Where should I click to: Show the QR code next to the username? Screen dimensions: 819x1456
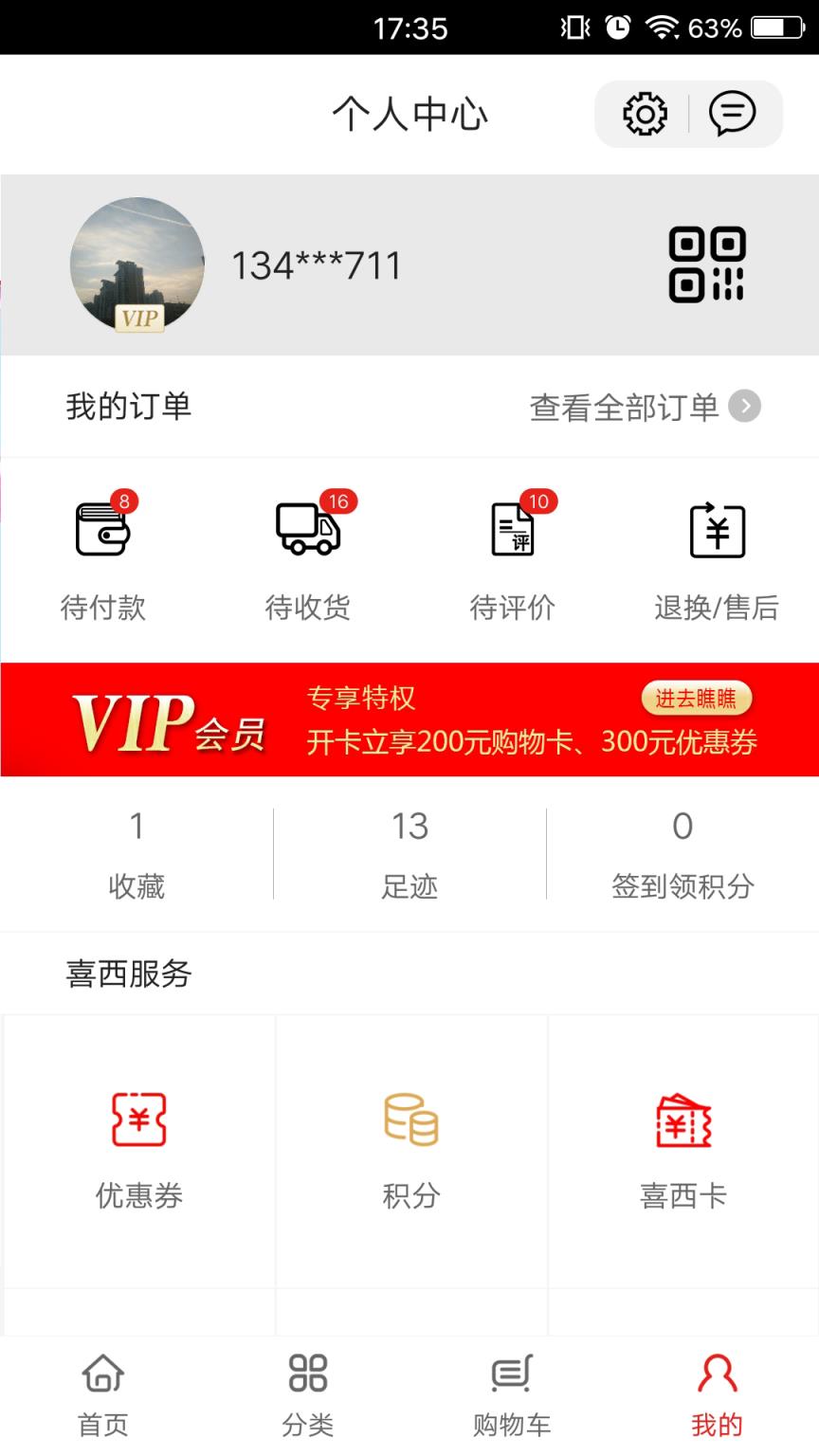(705, 265)
